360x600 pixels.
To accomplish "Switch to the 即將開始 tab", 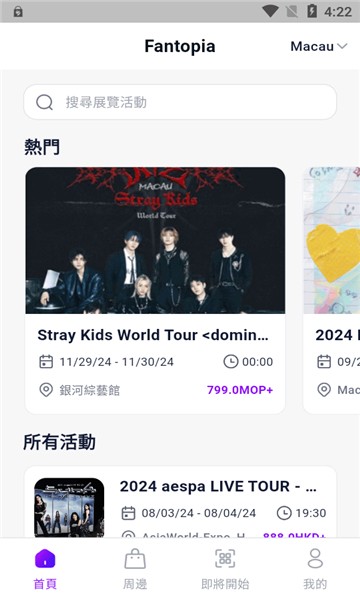I will (x=225, y=569).
